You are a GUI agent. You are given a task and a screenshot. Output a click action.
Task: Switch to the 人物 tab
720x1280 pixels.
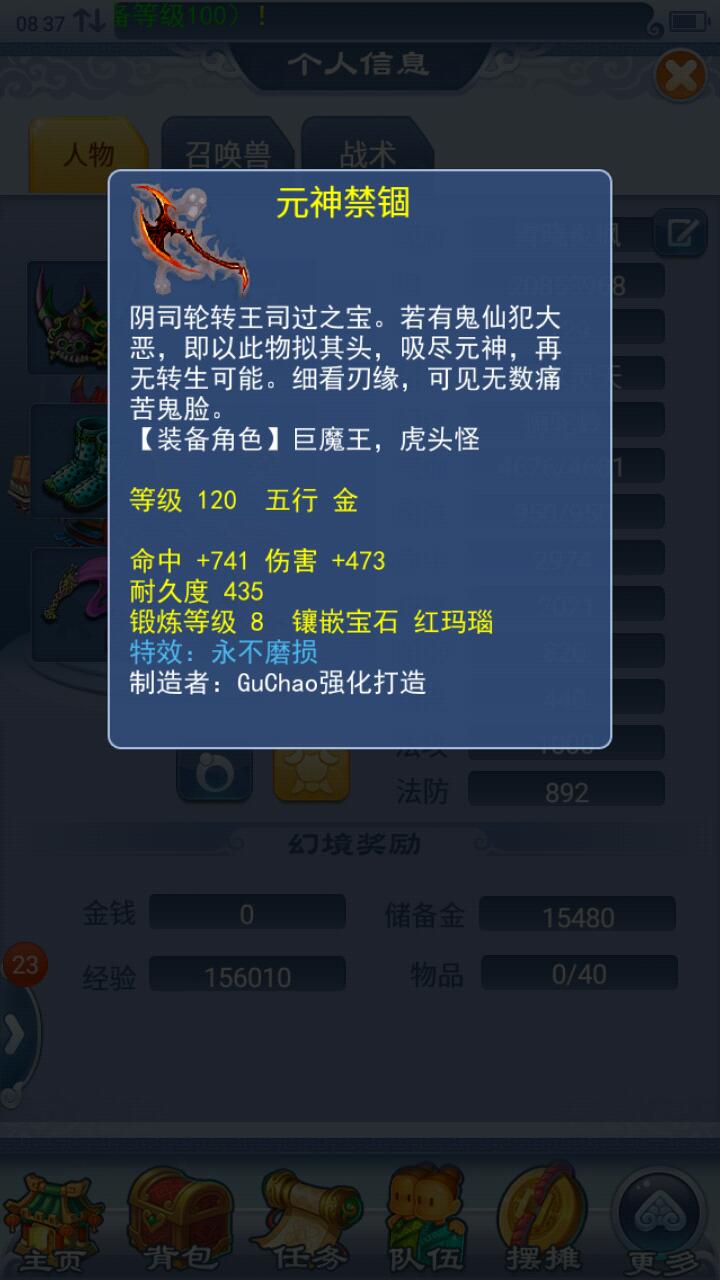click(88, 154)
